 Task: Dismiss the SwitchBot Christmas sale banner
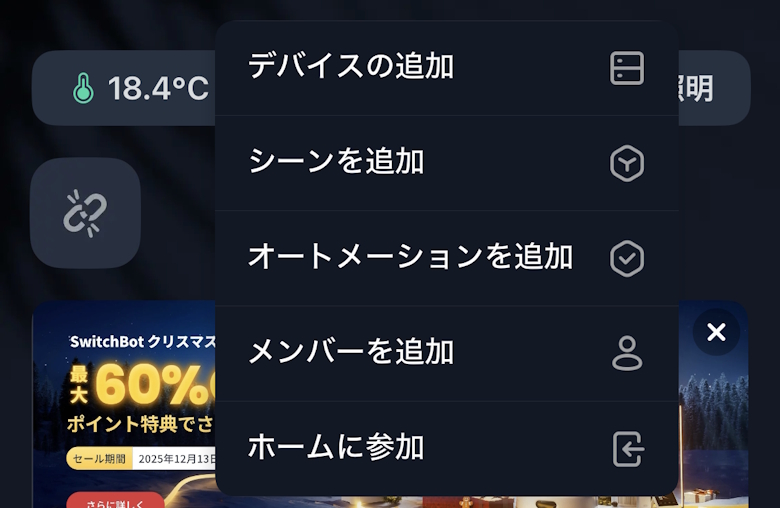[716, 332]
